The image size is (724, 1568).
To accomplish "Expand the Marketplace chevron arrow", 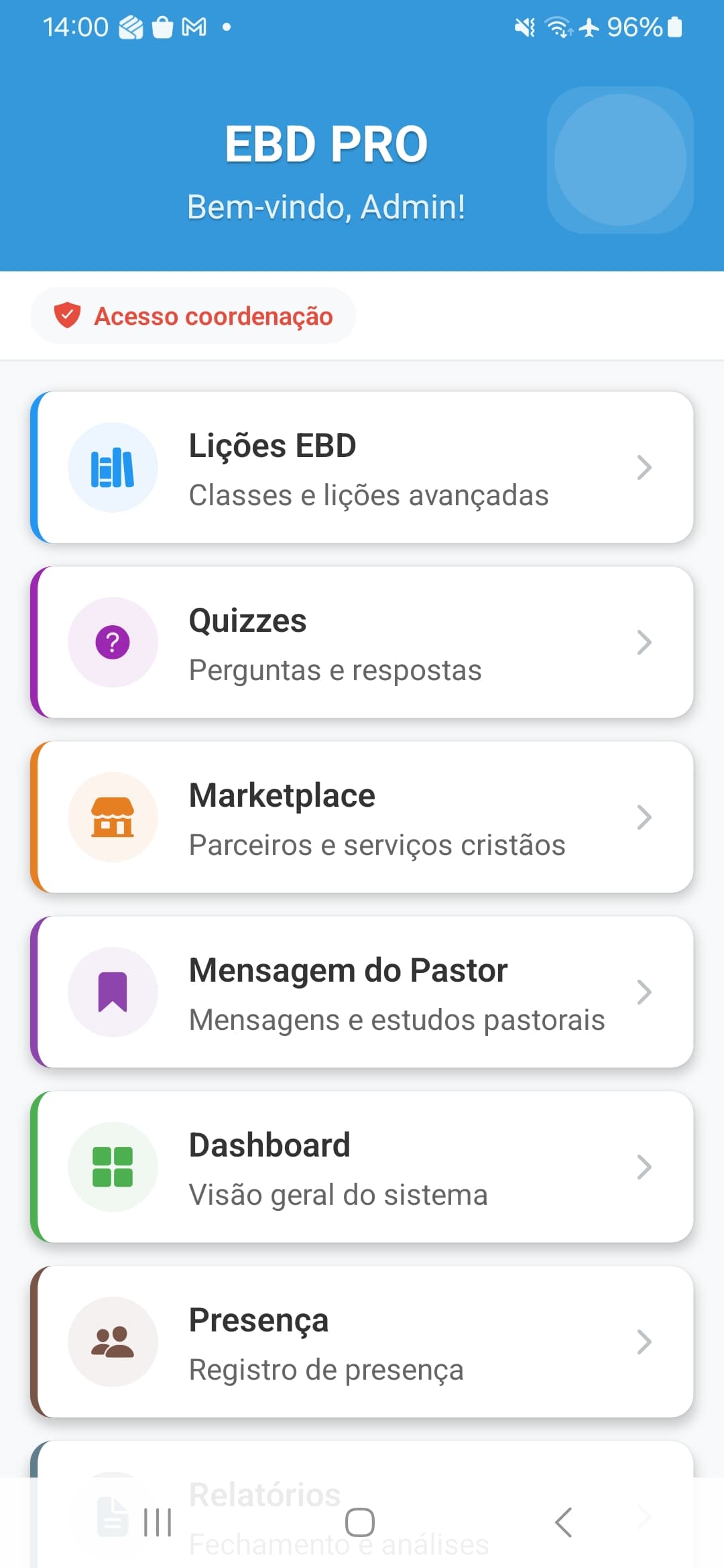I will coord(644,817).
